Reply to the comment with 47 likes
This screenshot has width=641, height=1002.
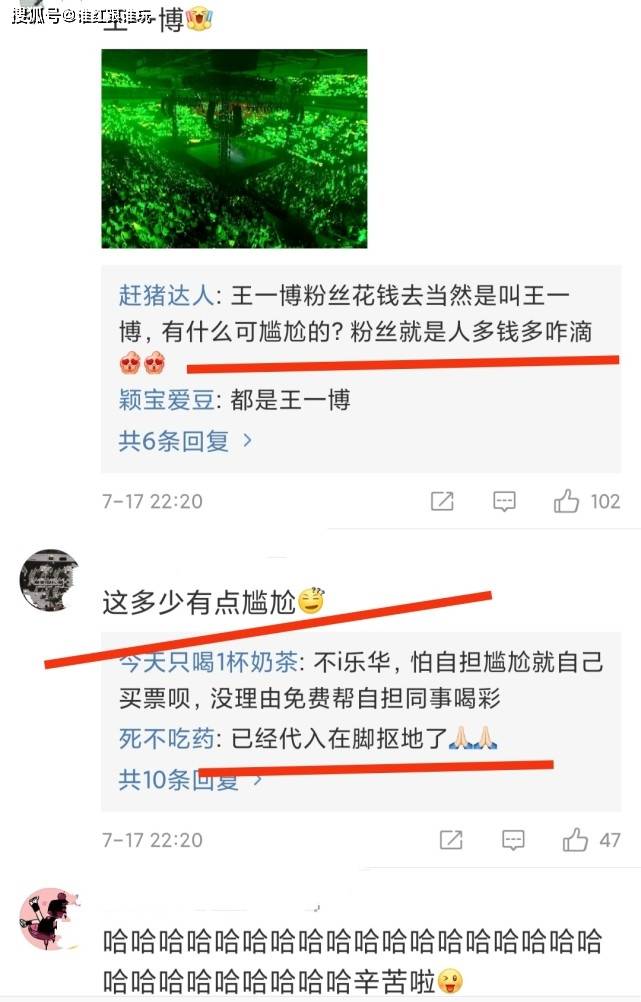pos(513,840)
